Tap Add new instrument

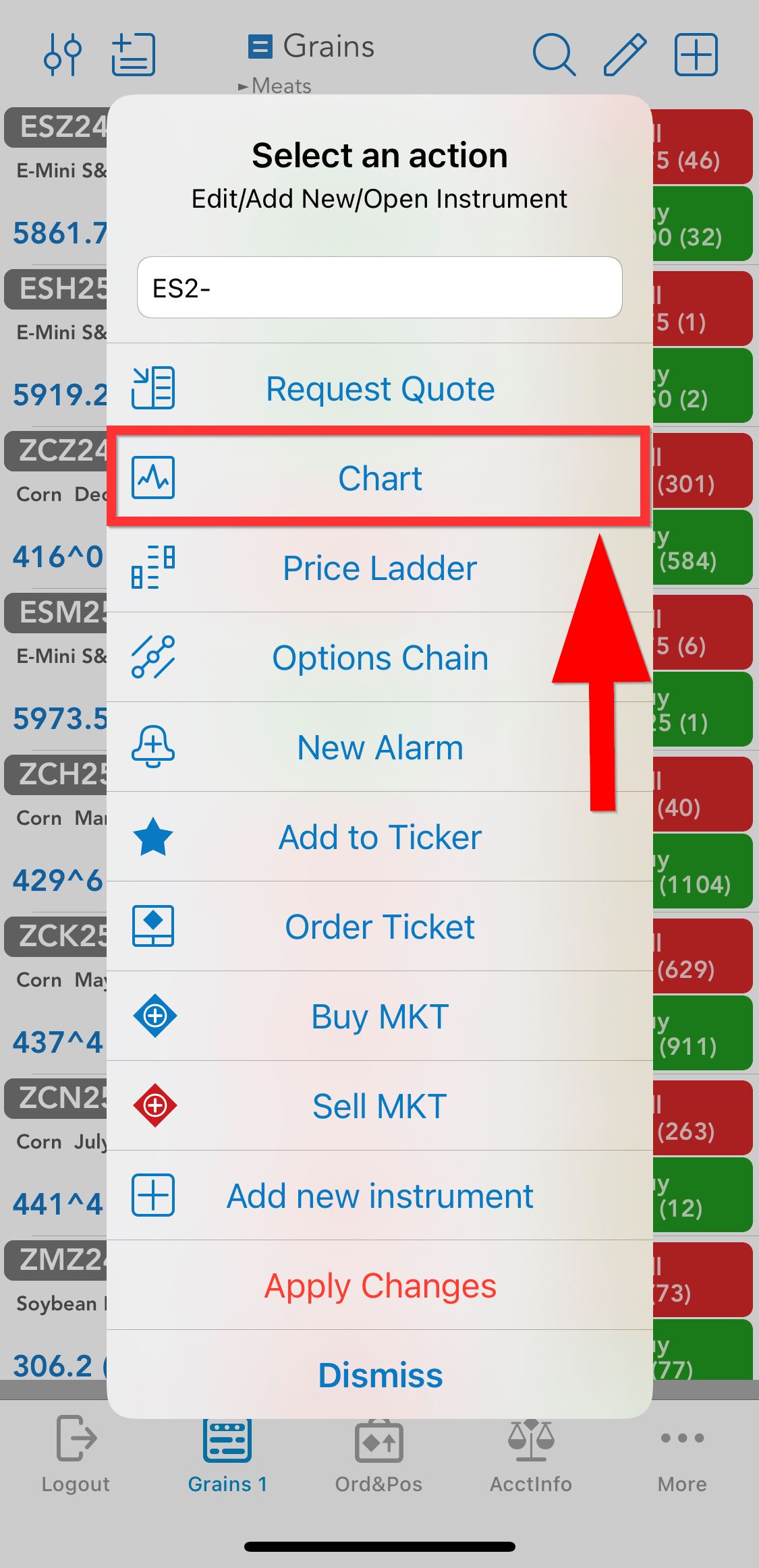click(x=379, y=1196)
